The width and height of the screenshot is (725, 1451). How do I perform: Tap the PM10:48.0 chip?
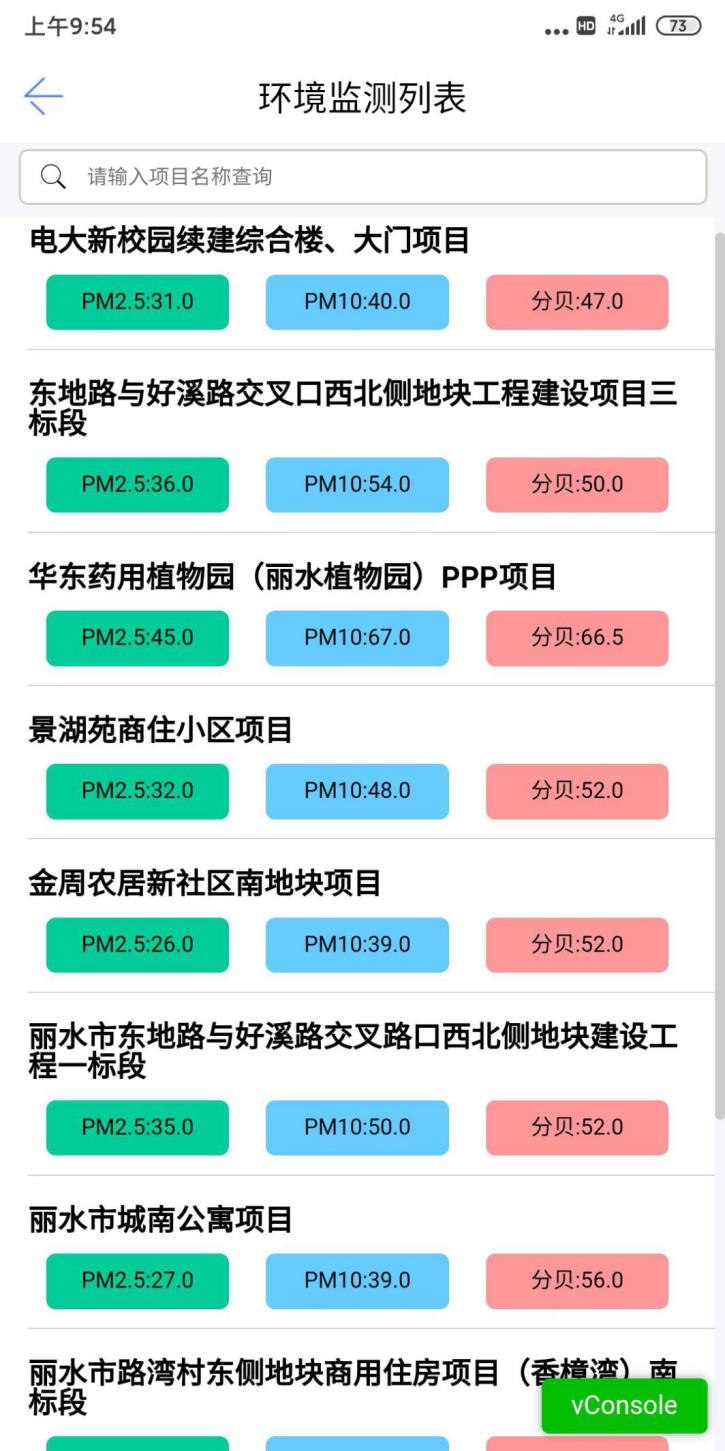coord(357,791)
